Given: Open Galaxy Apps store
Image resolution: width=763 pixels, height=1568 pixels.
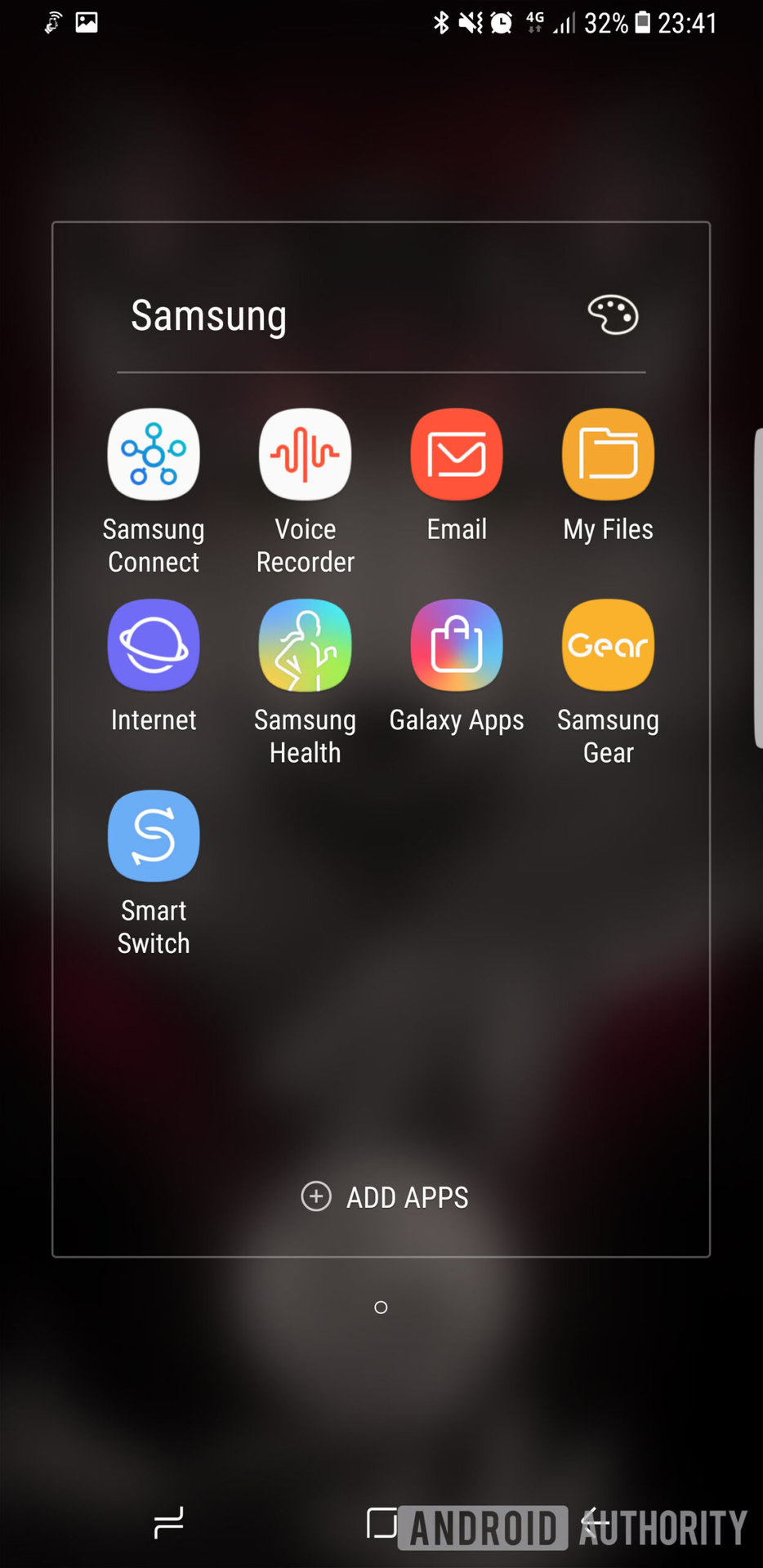Looking at the screenshot, I should pyautogui.click(x=457, y=646).
